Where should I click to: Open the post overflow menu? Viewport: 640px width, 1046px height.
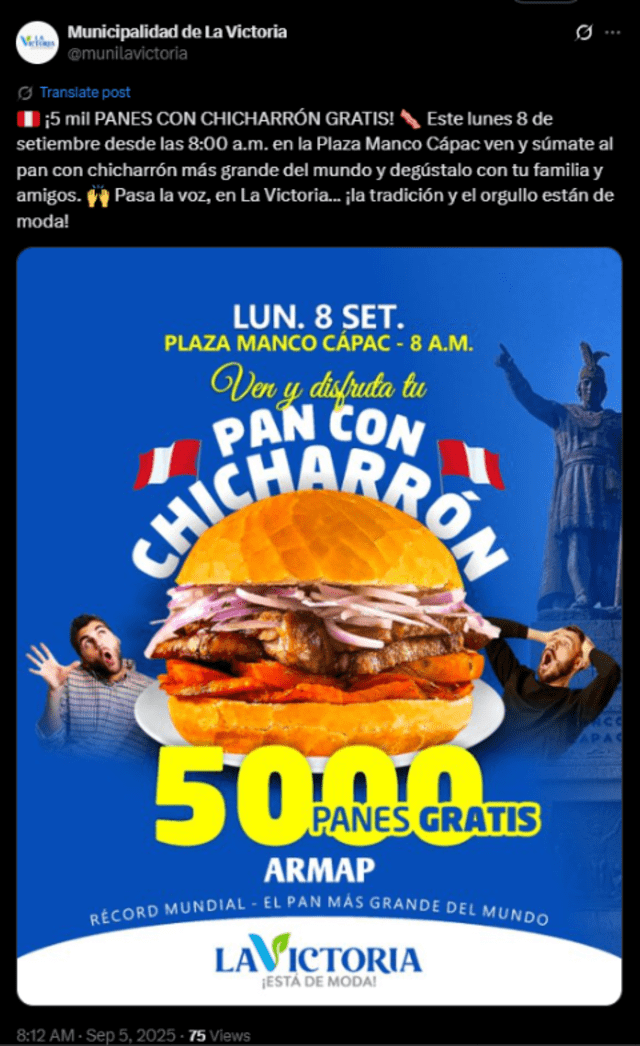[612, 33]
